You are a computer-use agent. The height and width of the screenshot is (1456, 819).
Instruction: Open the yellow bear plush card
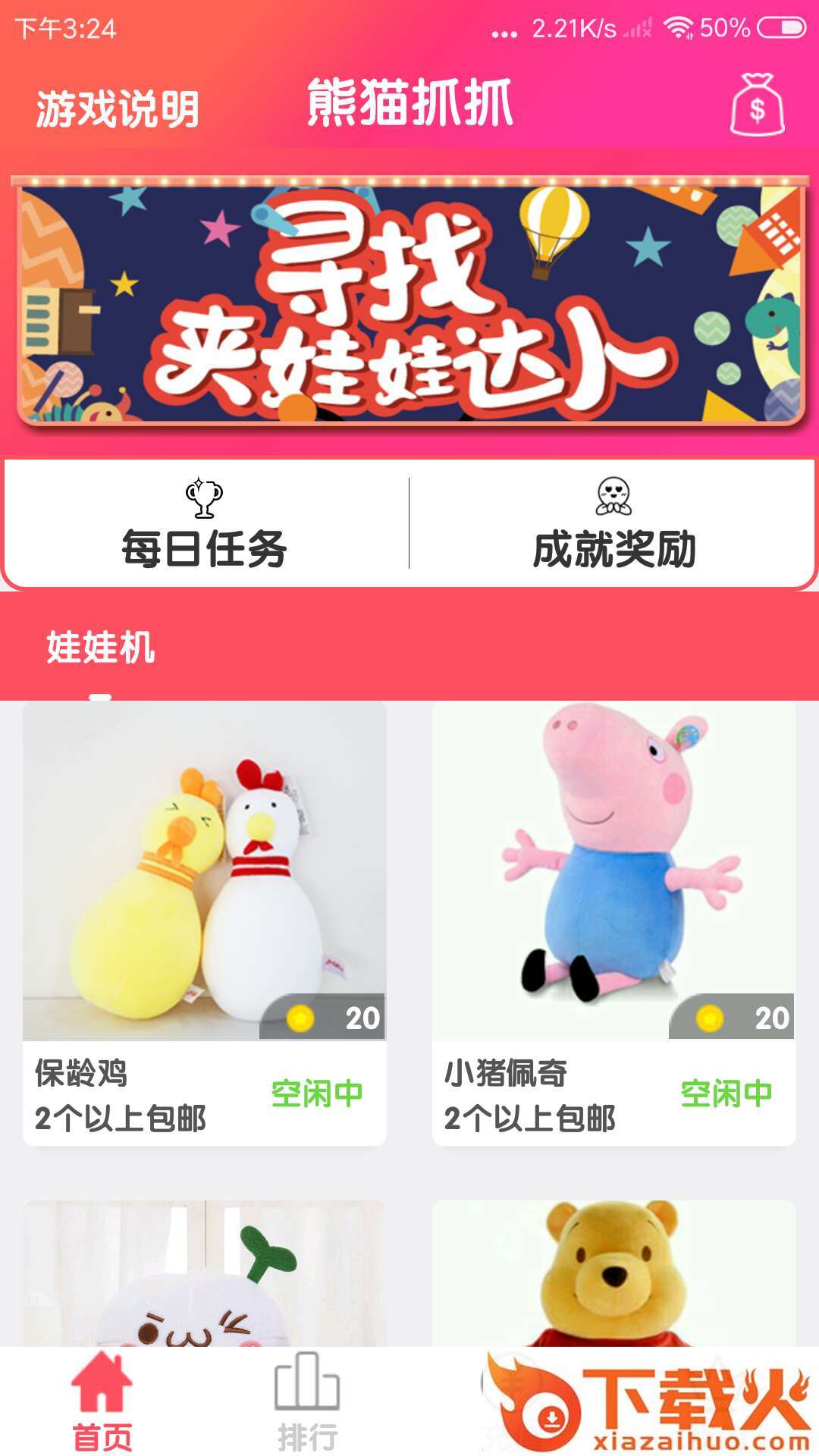[614, 1274]
